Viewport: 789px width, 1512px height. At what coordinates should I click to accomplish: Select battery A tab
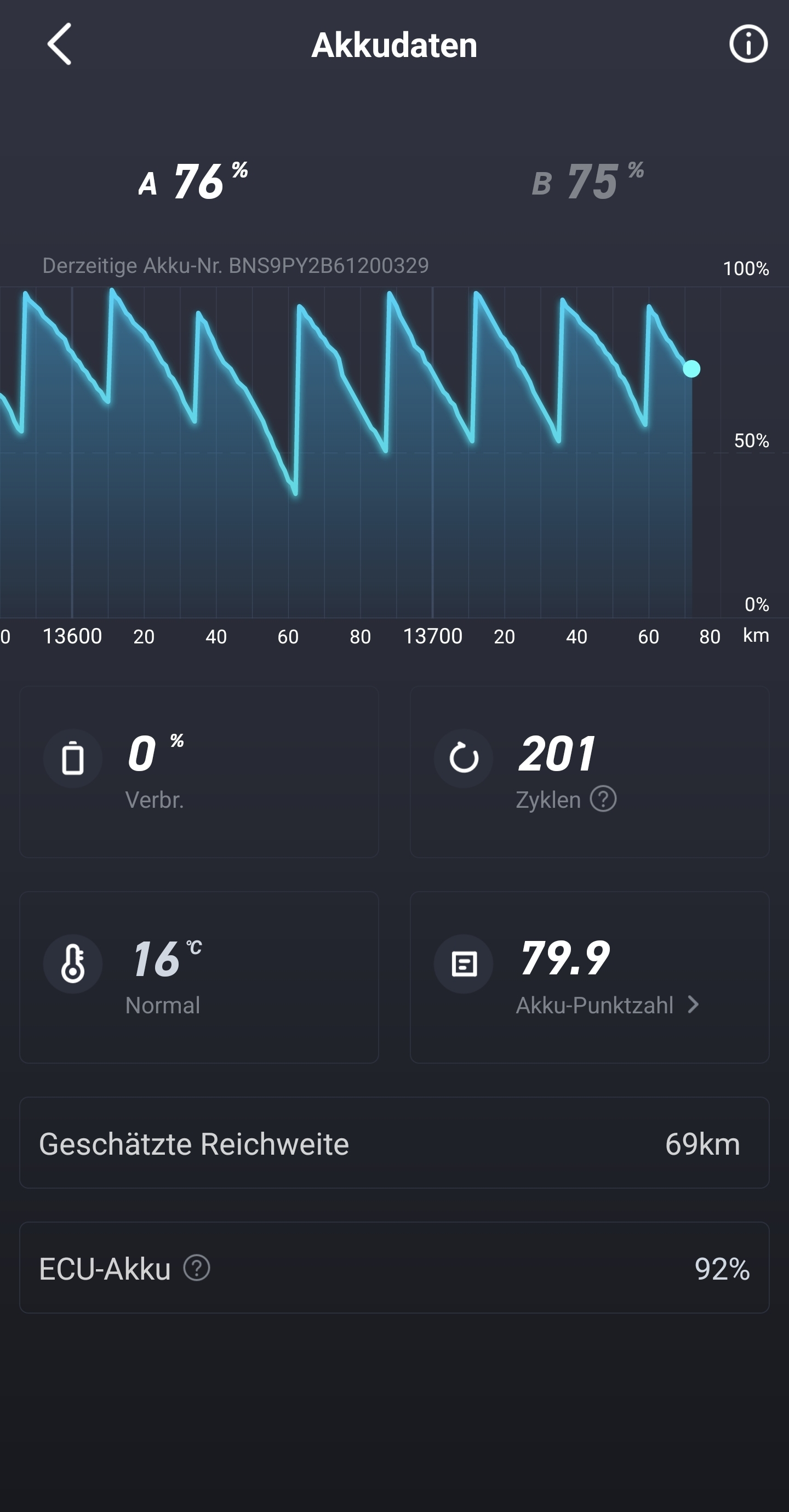193,181
